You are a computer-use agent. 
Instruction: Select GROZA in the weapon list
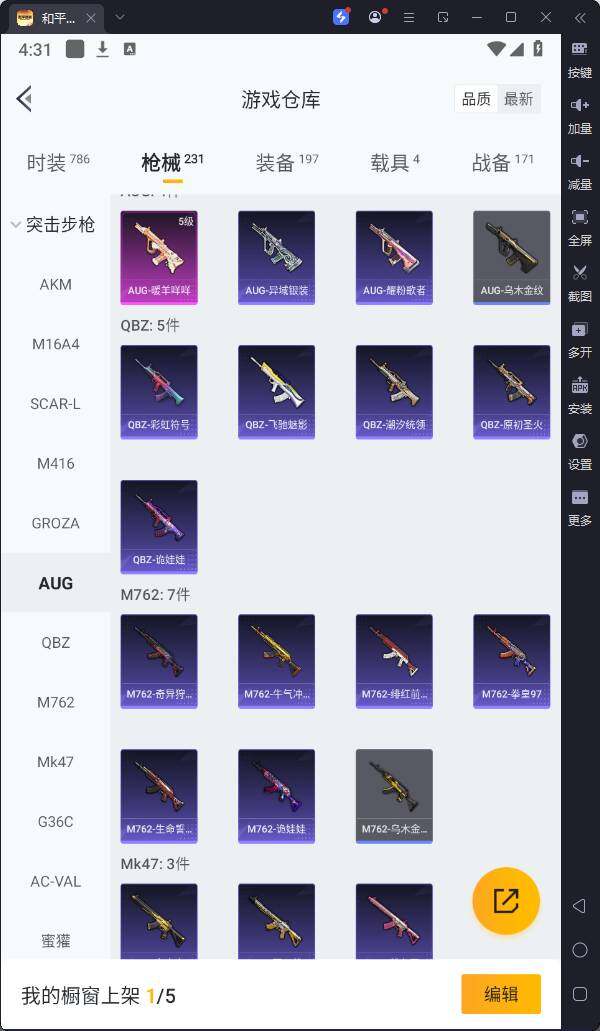[56, 523]
